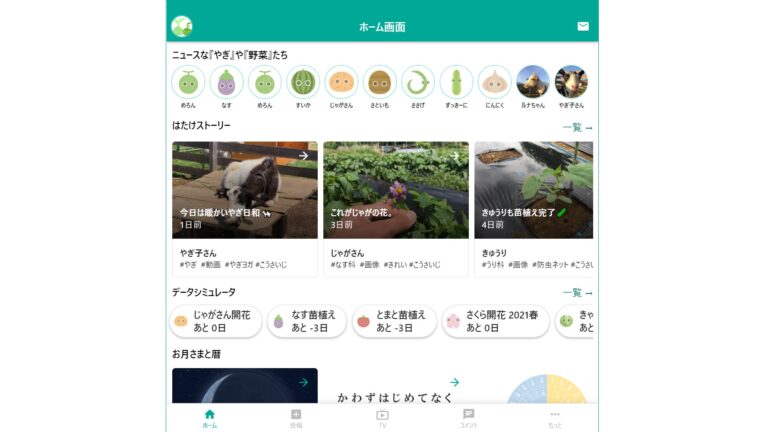The height and width of the screenshot is (432, 768).
Task: Open the これがじゃがの花 story card
Action: (x=396, y=208)
